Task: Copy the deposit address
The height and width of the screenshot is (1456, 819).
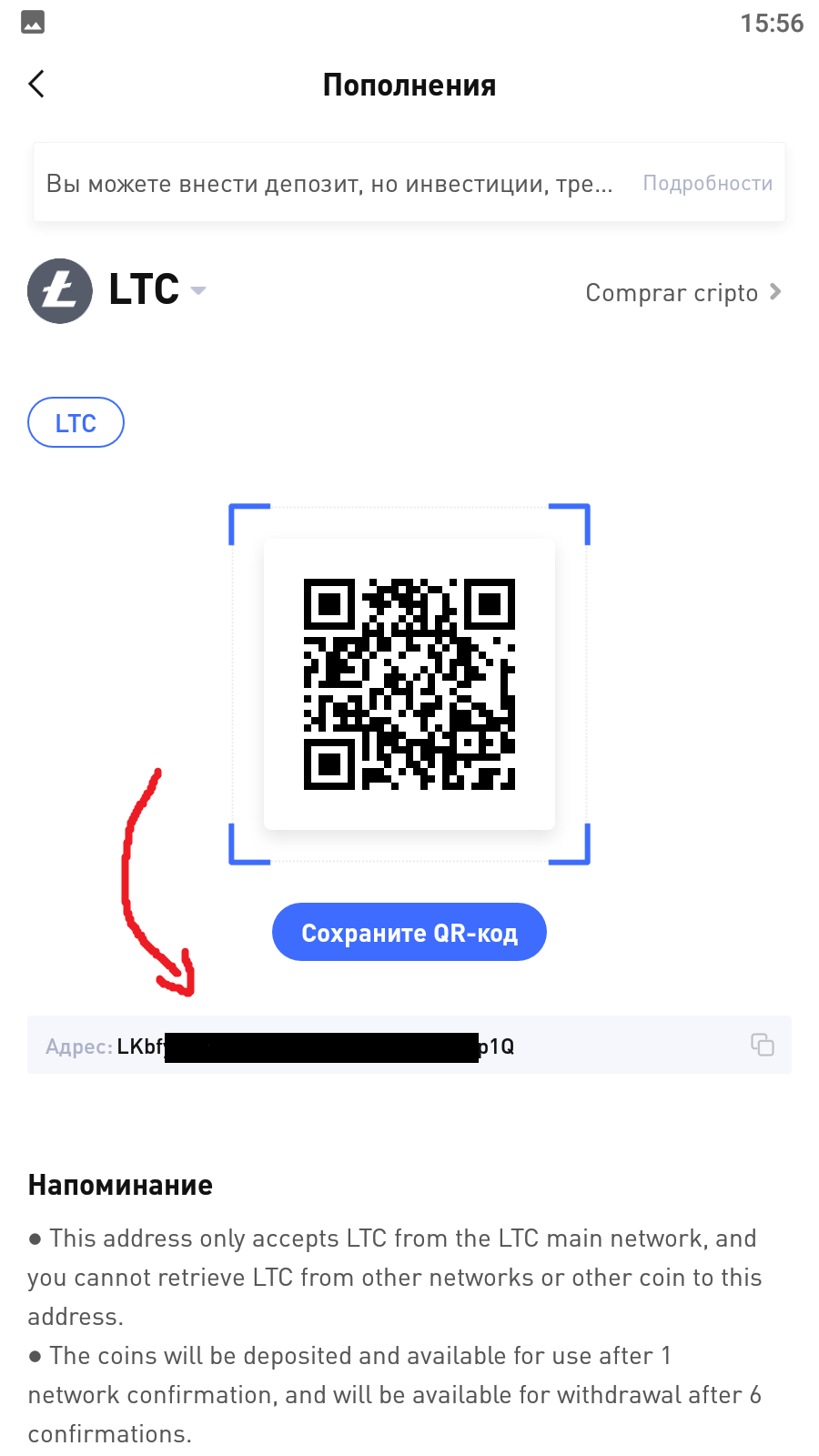Action: click(x=762, y=1045)
